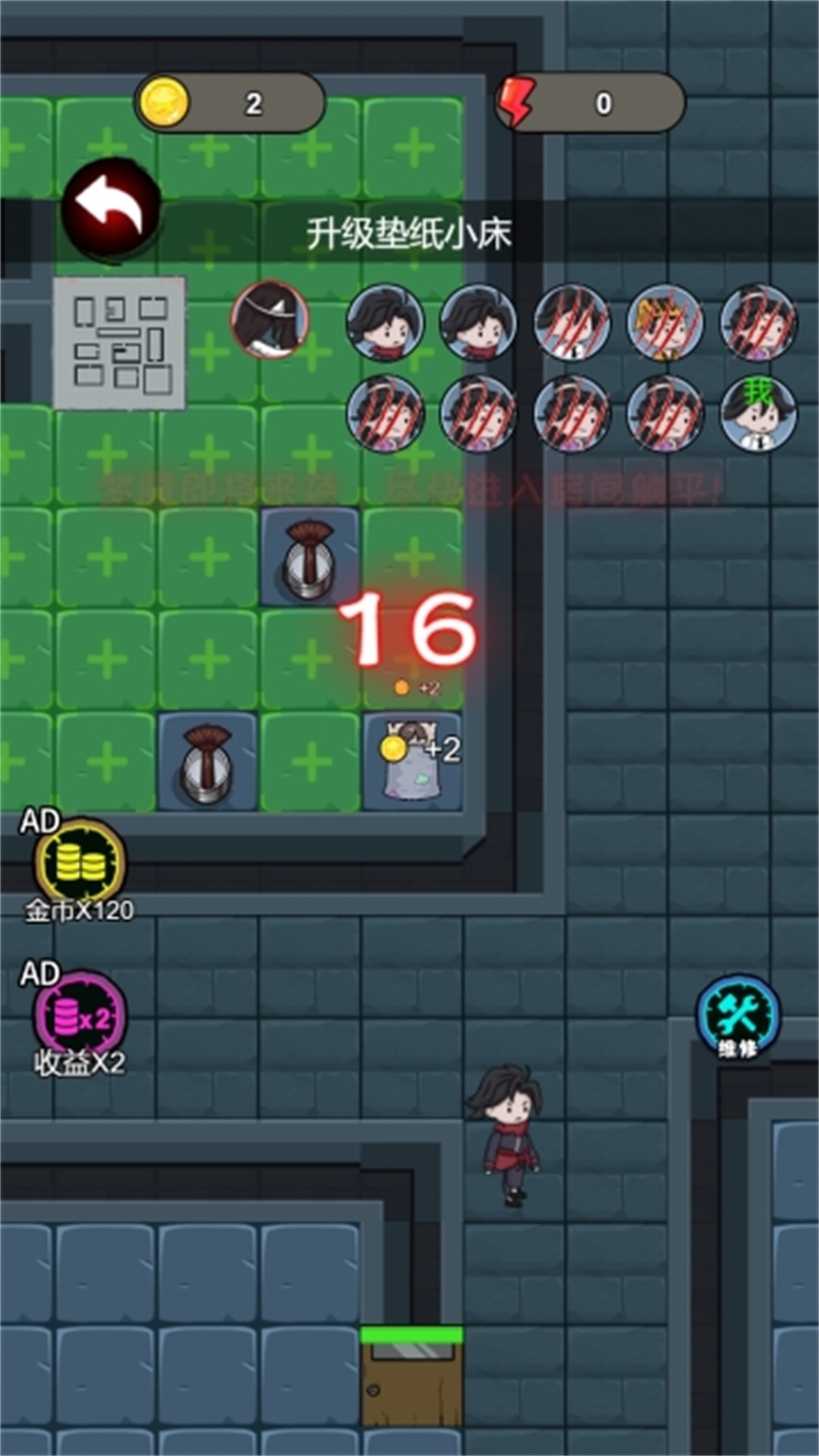Image resolution: width=819 pixels, height=1456 pixels.
Task: Tap the red back arrow button
Action: 111,206
